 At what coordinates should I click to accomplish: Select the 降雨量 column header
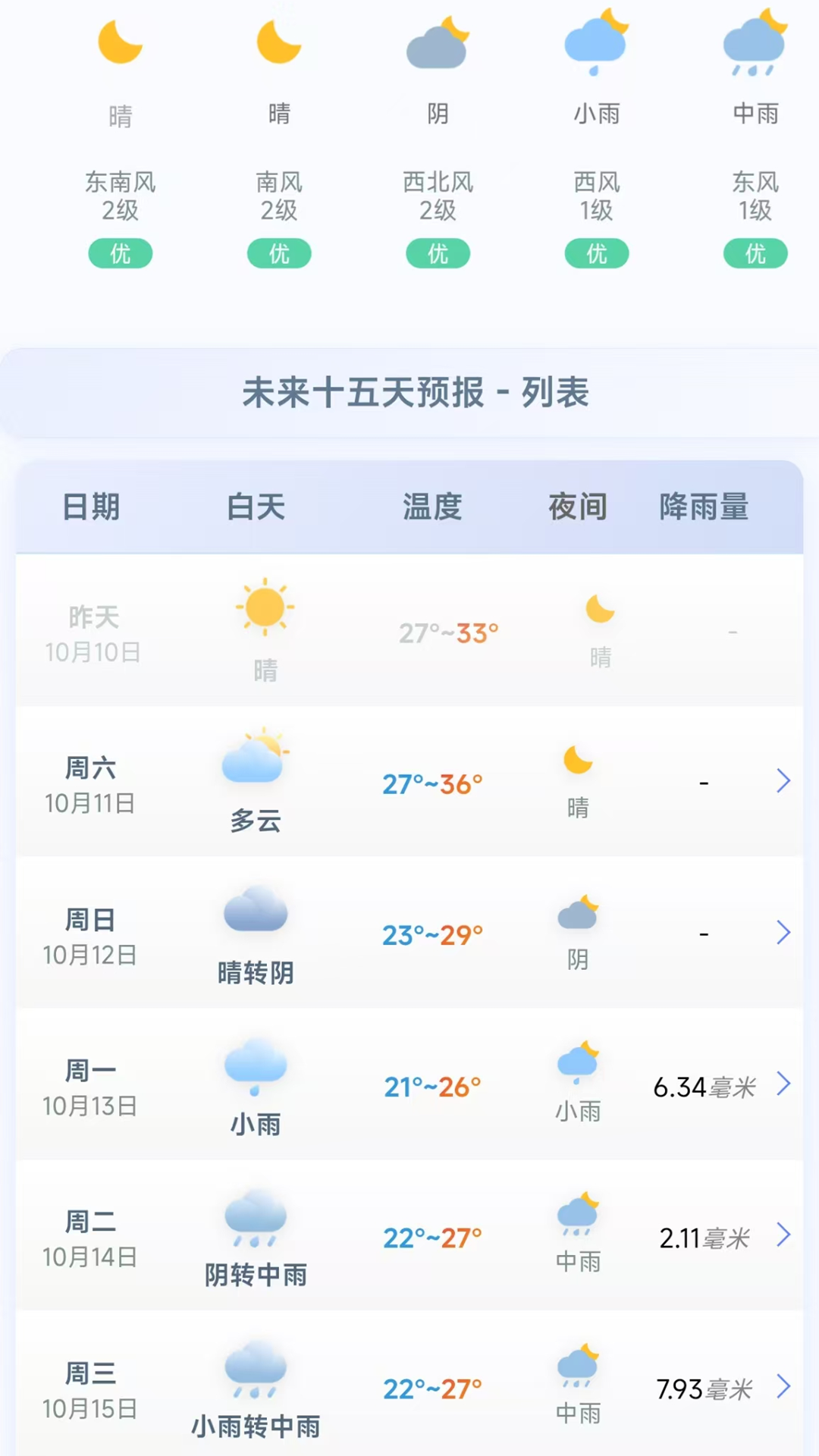[704, 507]
